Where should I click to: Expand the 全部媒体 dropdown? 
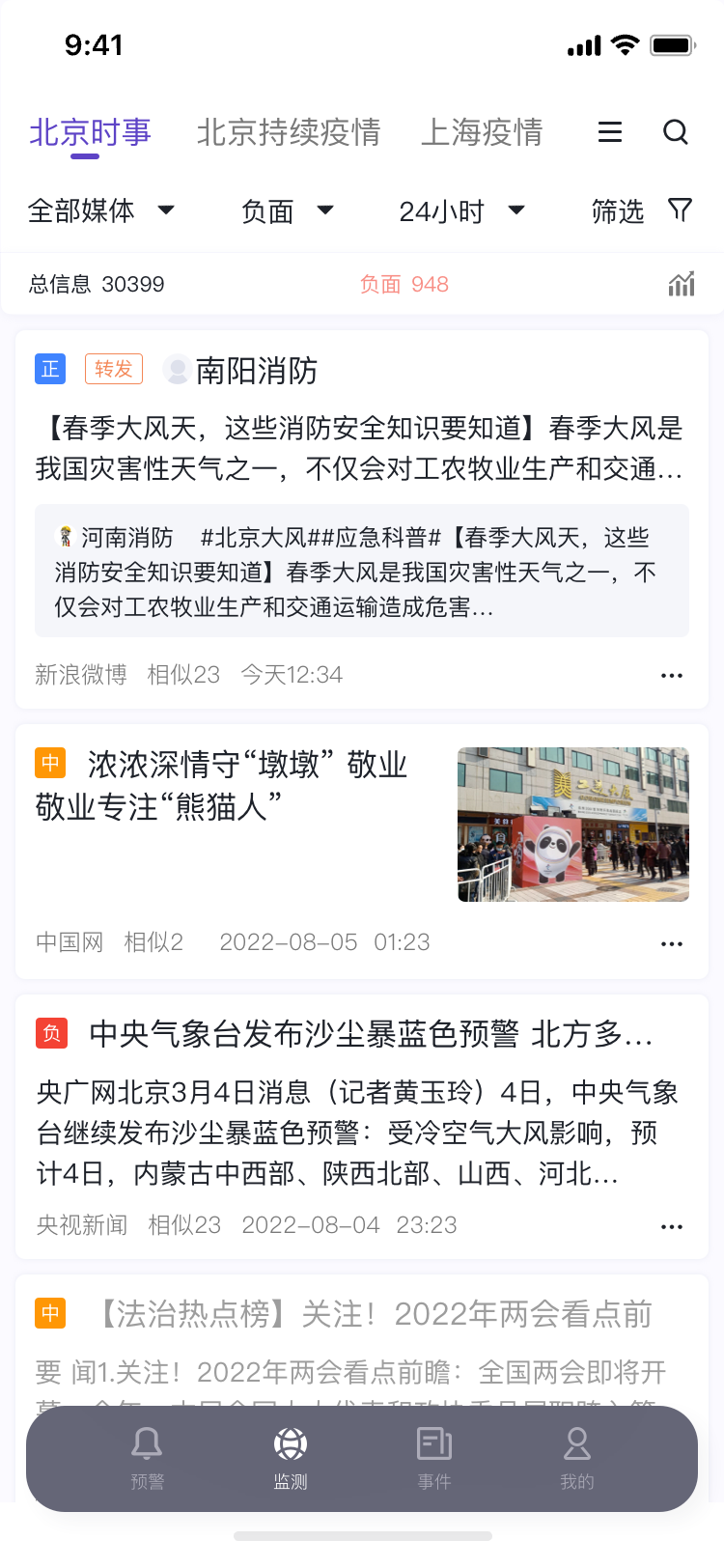[103, 210]
